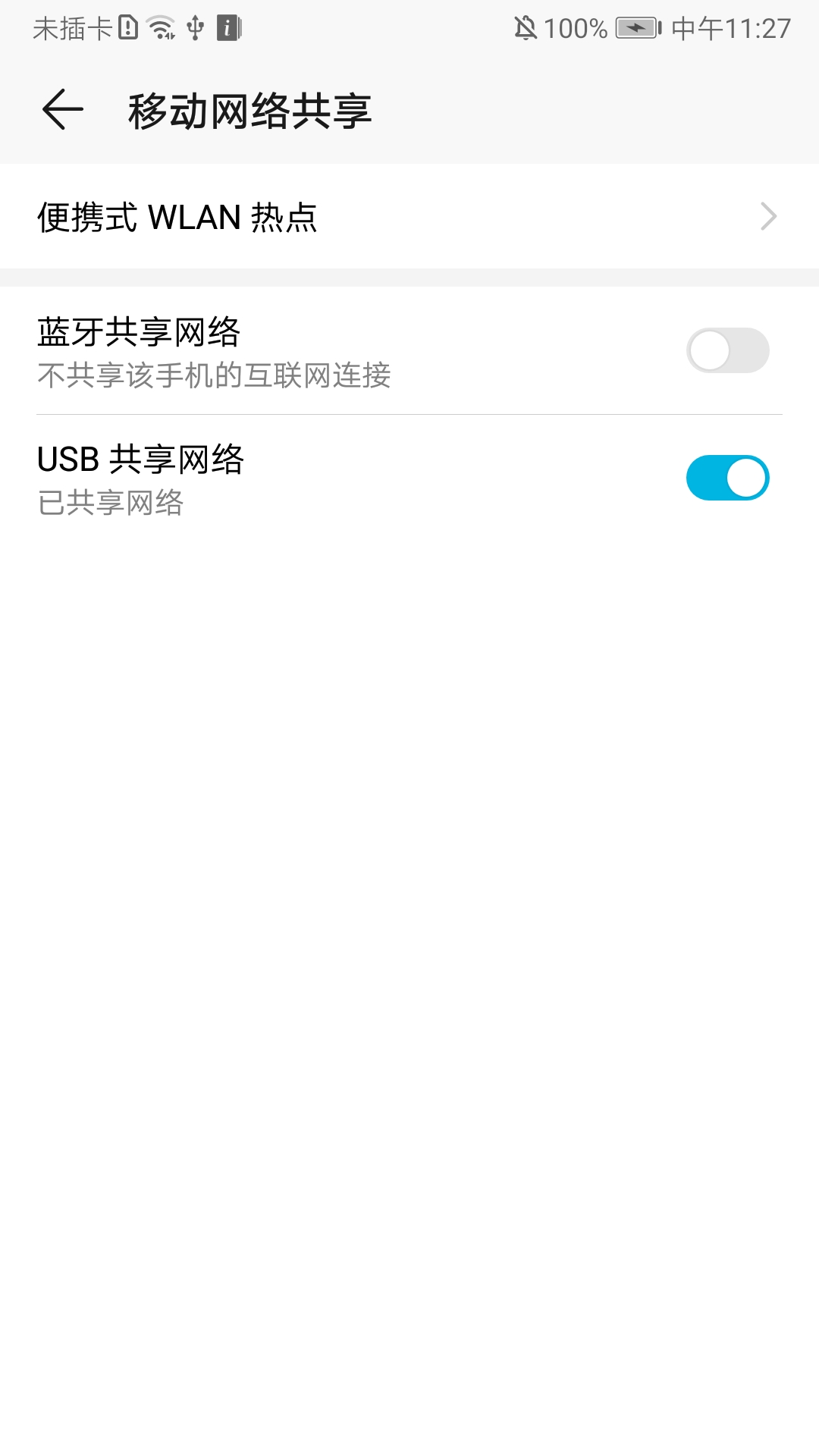This screenshot has height=1456, width=819.
Task: Tap the Wi-Fi icon in the status bar
Action: click(x=159, y=29)
